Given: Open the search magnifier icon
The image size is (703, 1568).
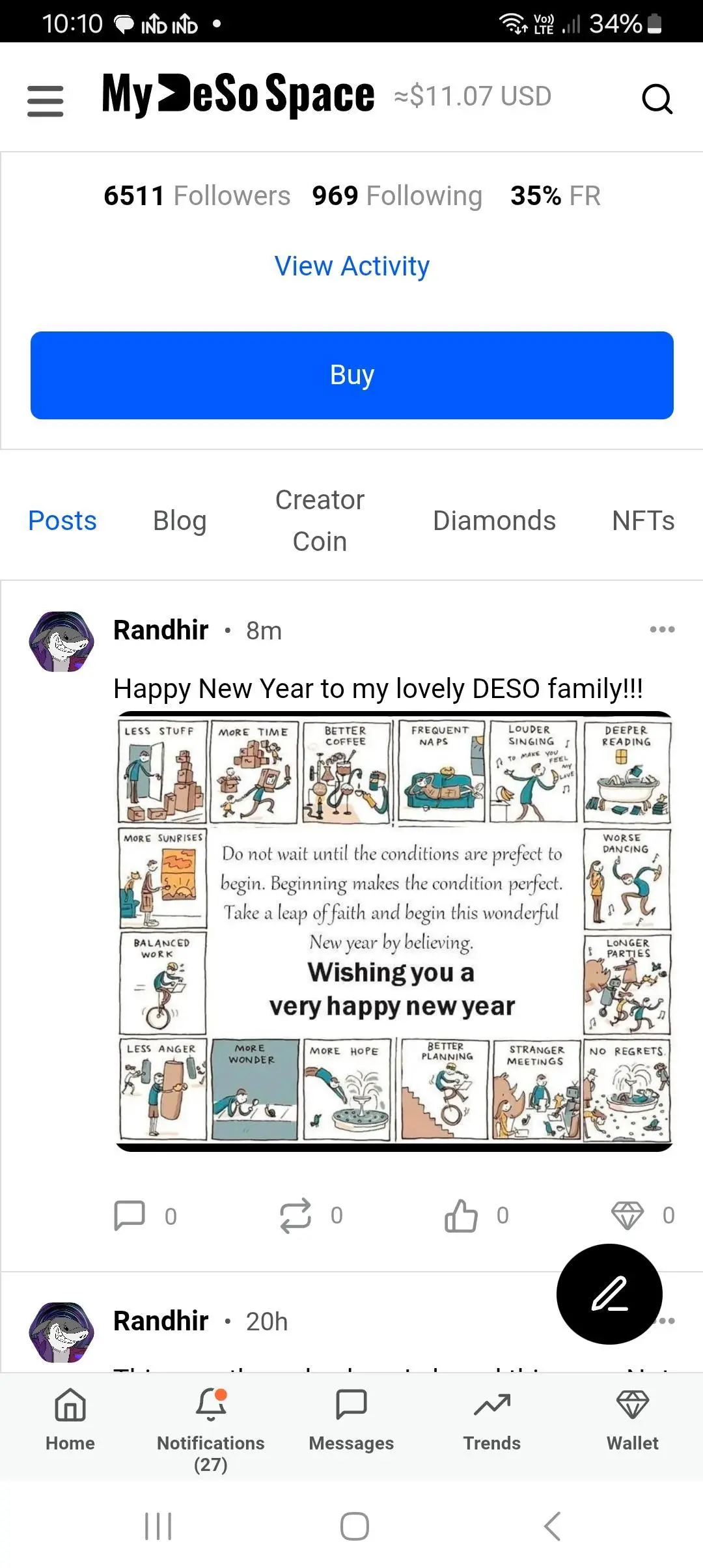Looking at the screenshot, I should tap(657, 99).
